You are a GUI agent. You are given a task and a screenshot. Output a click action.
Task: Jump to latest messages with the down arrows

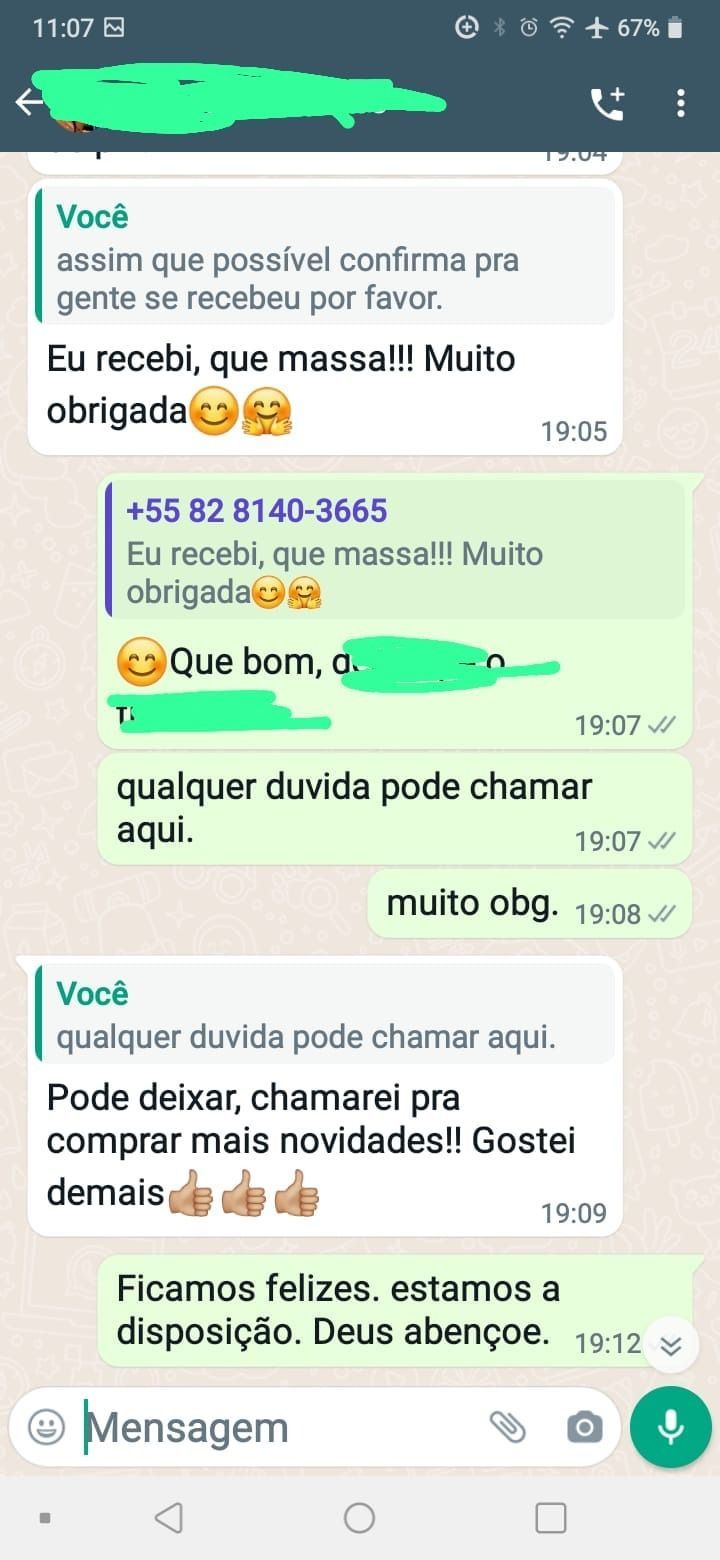tap(671, 1346)
